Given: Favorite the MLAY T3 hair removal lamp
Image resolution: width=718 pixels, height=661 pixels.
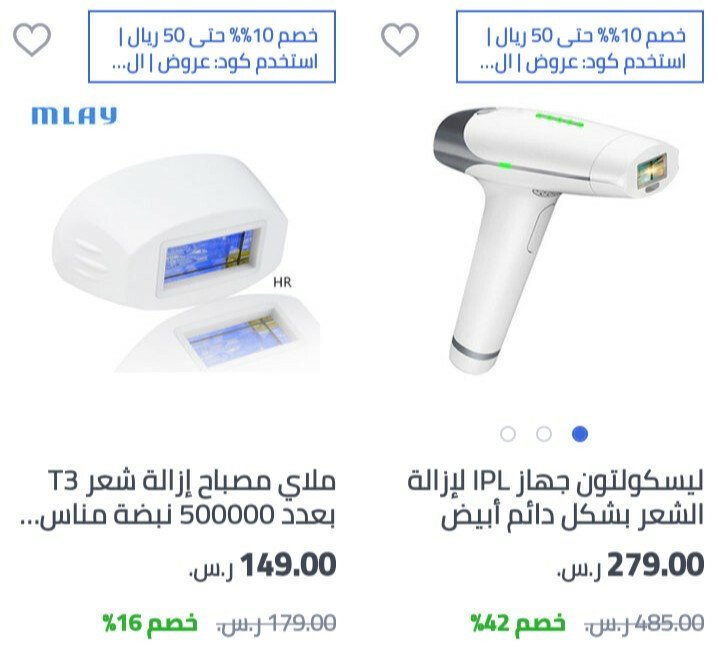Looking at the screenshot, I should pos(32,39).
